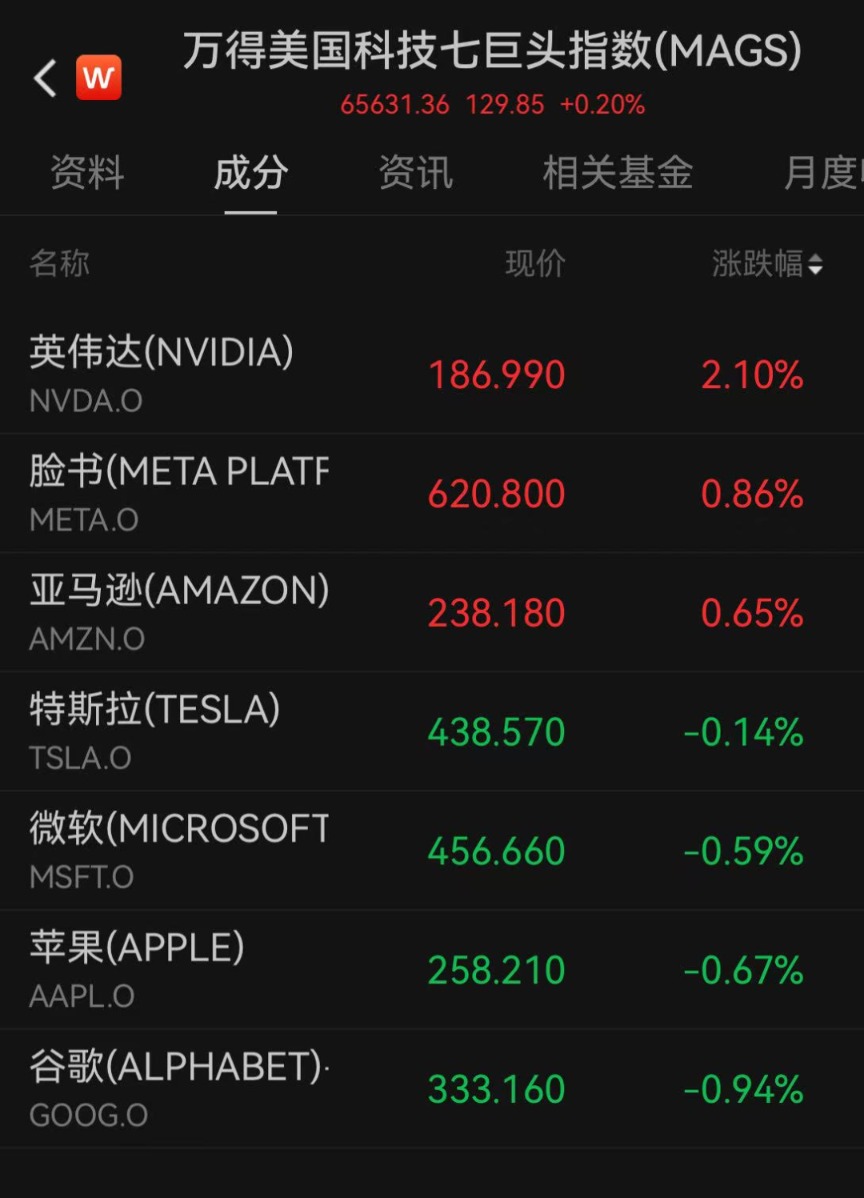Select the currently active 成分 tab
The image size is (864, 1198).
pos(250,173)
